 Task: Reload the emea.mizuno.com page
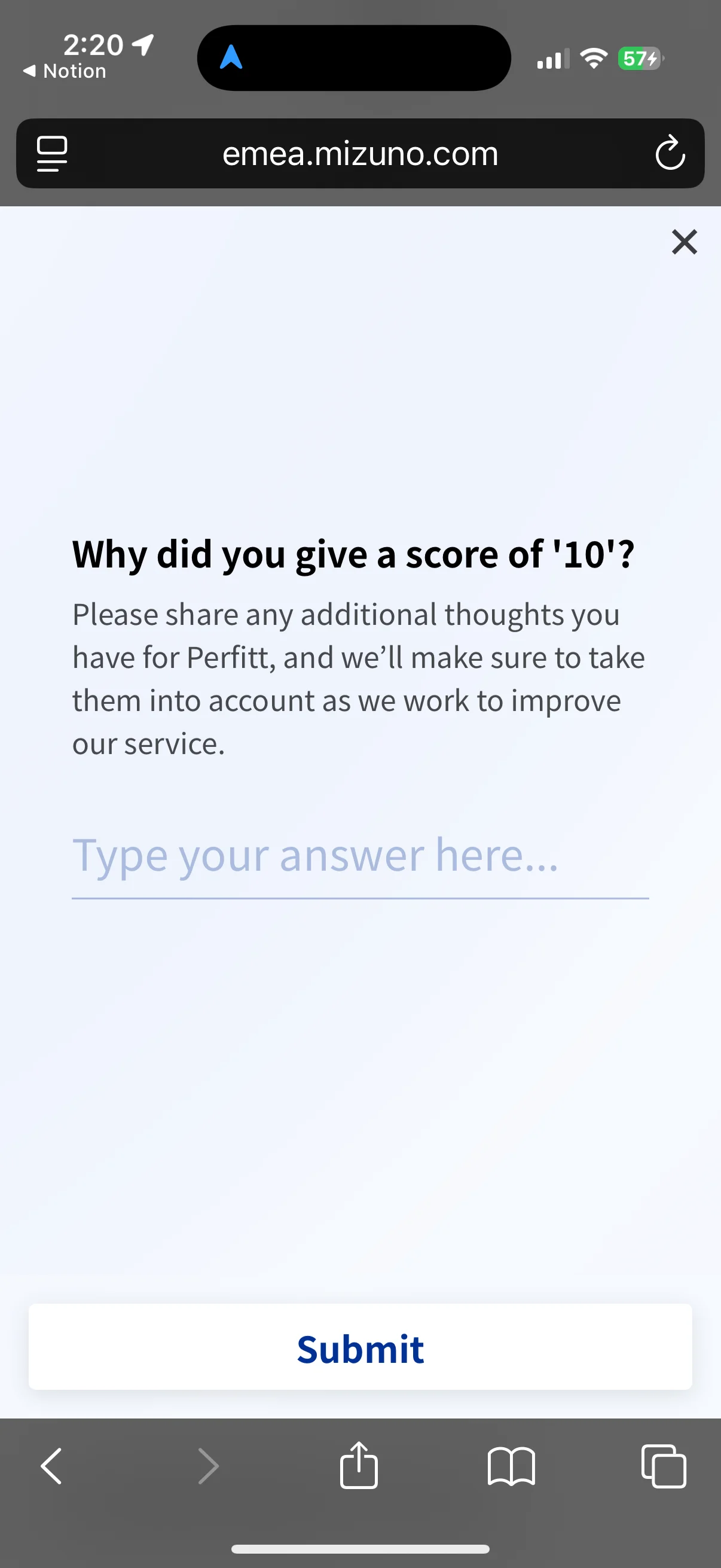click(670, 152)
